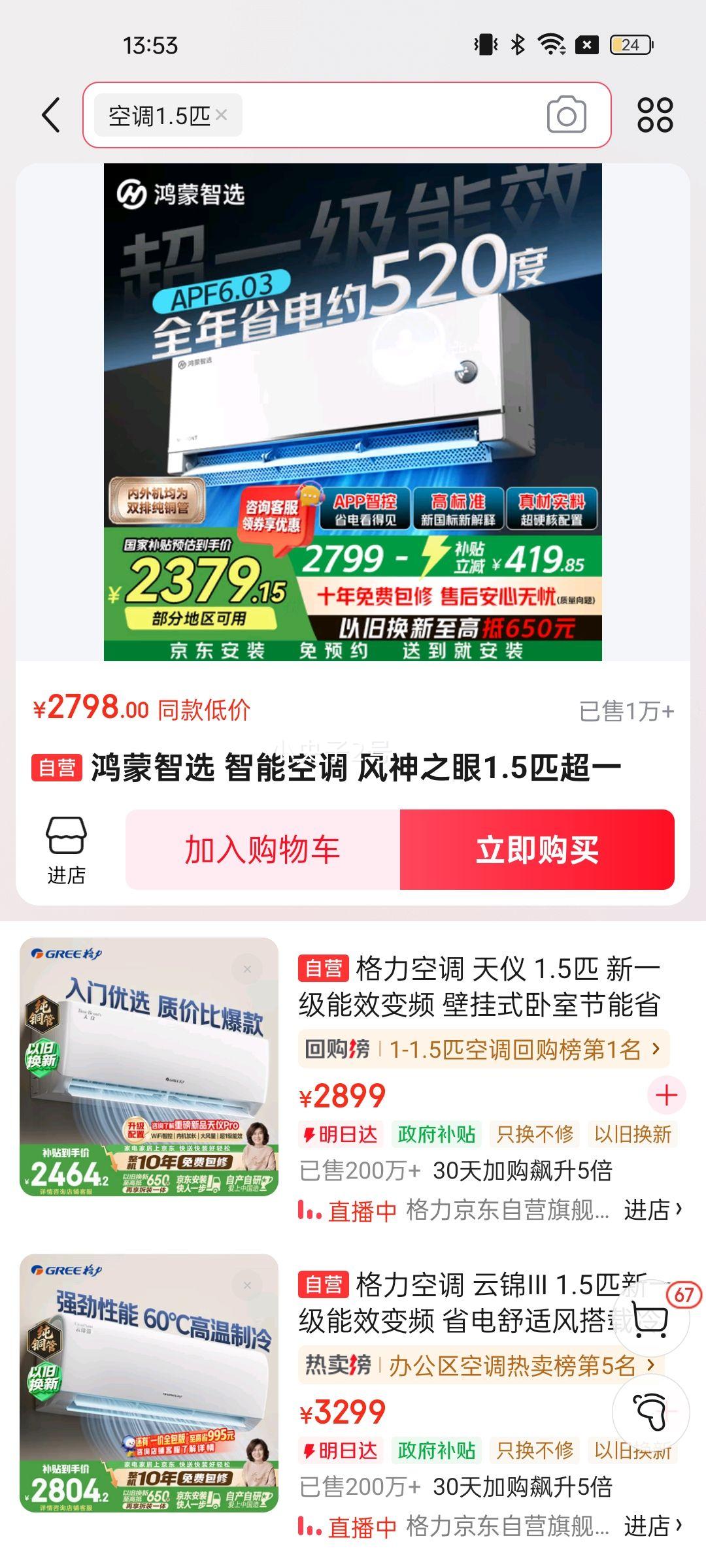Open the camera icon for image search

point(566,114)
